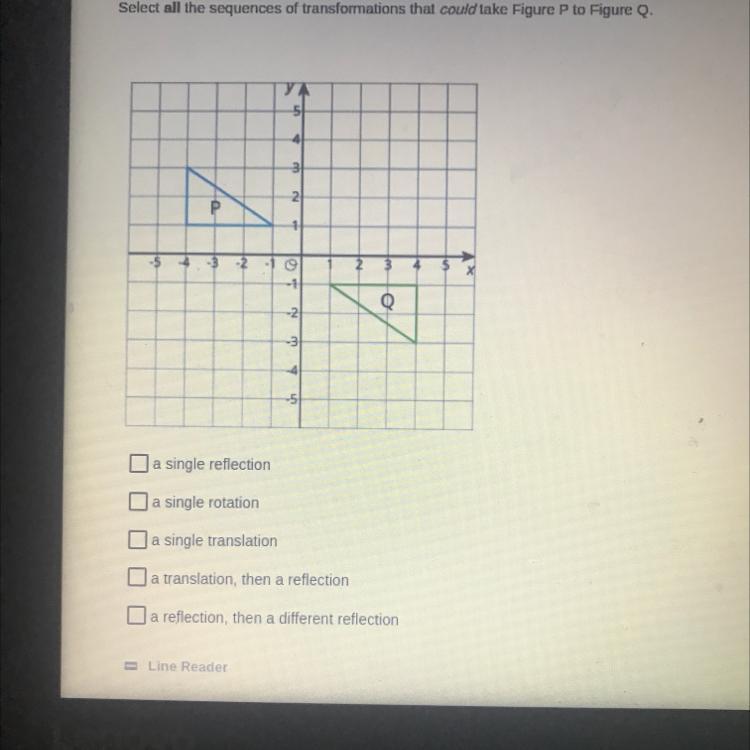Enable the Line Reader tool
Viewport: 750px width, 750px height.
click(x=177, y=667)
